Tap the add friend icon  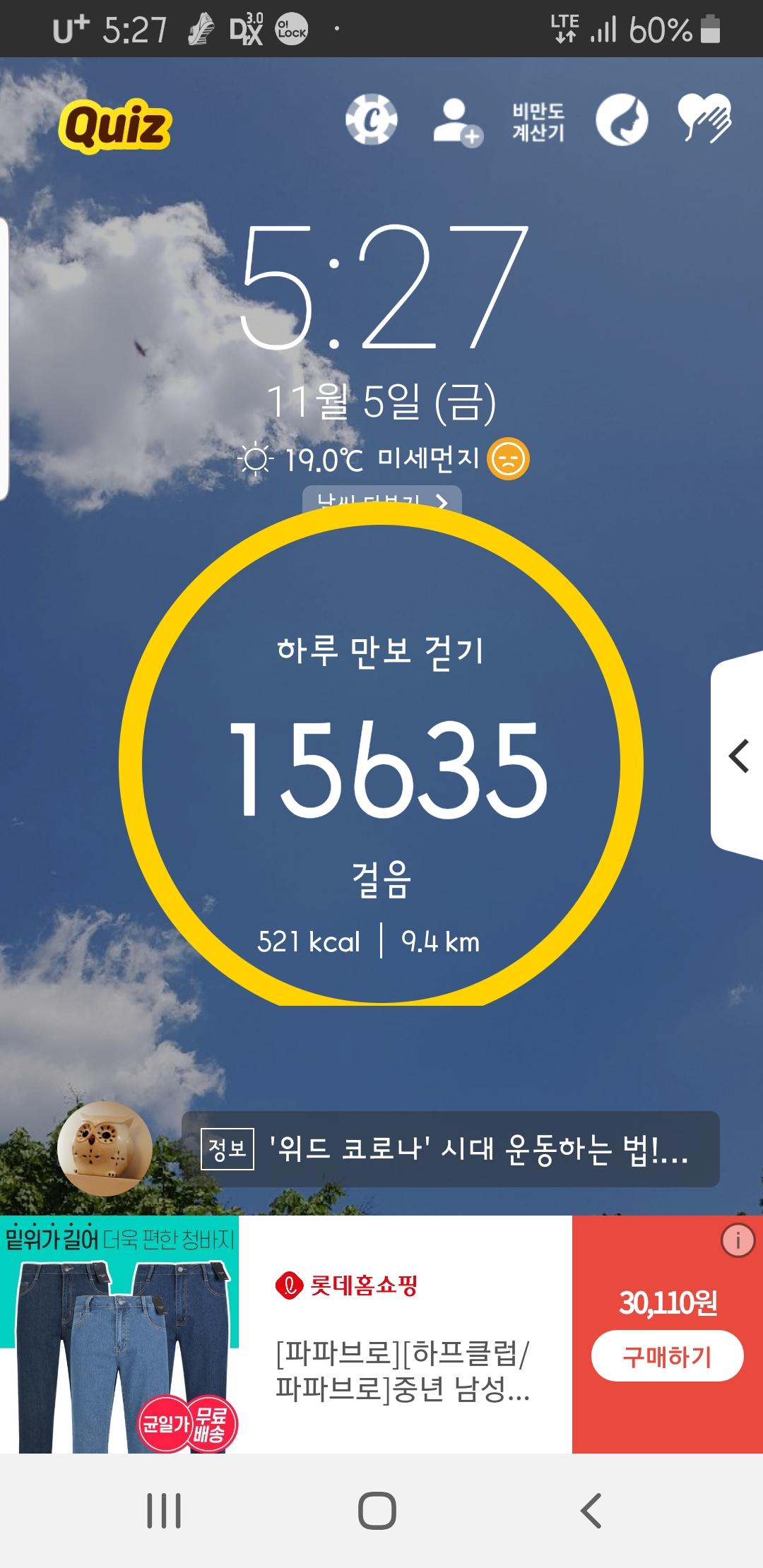tap(456, 121)
